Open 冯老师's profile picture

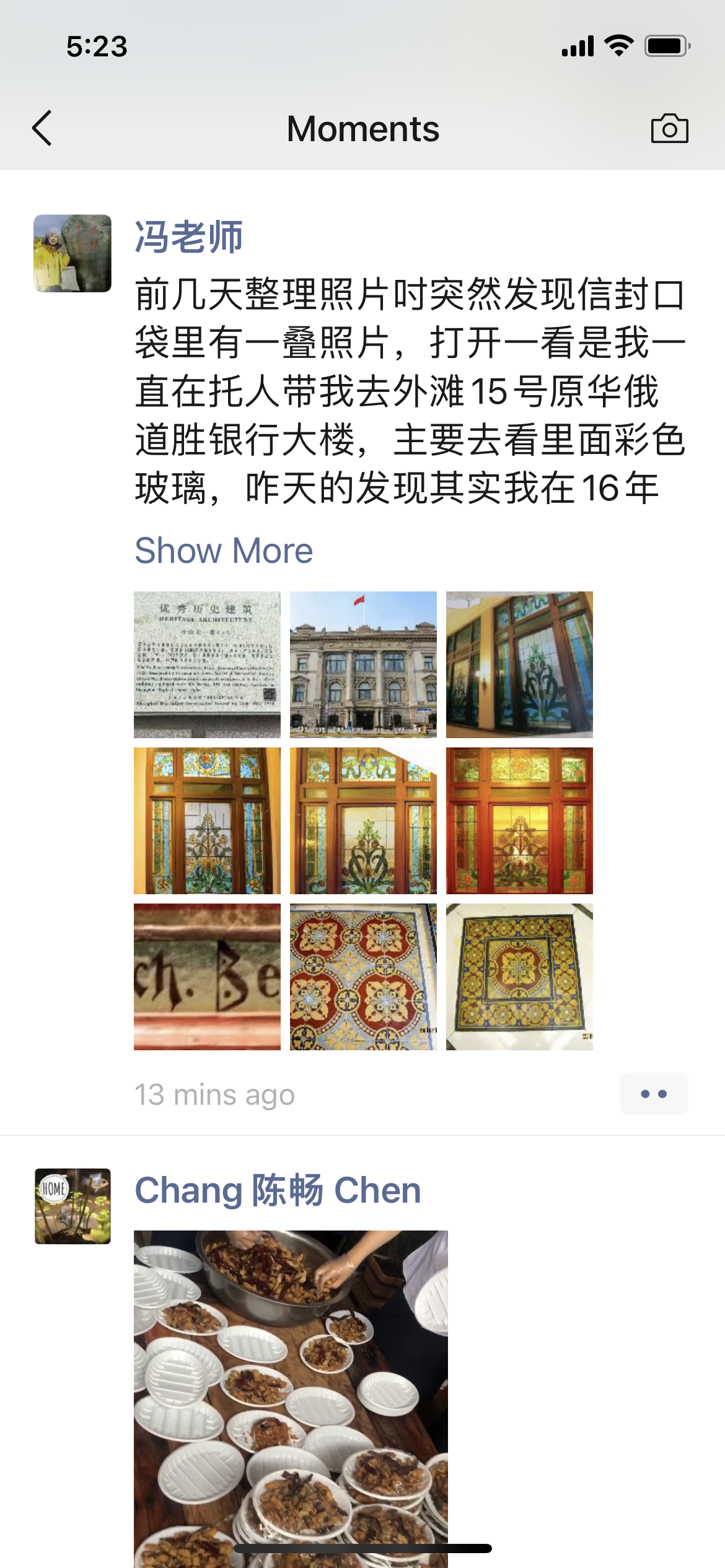[x=72, y=253]
